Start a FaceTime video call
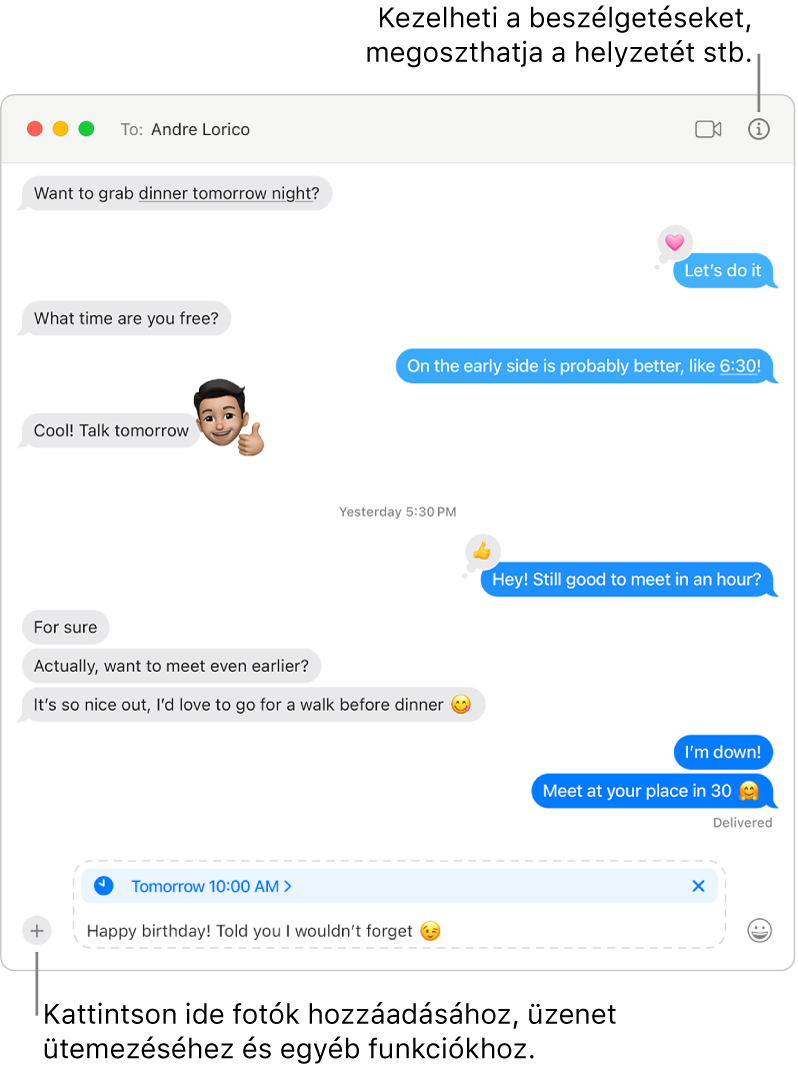This screenshot has height=1067, width=798. click(x=708, y=129)
